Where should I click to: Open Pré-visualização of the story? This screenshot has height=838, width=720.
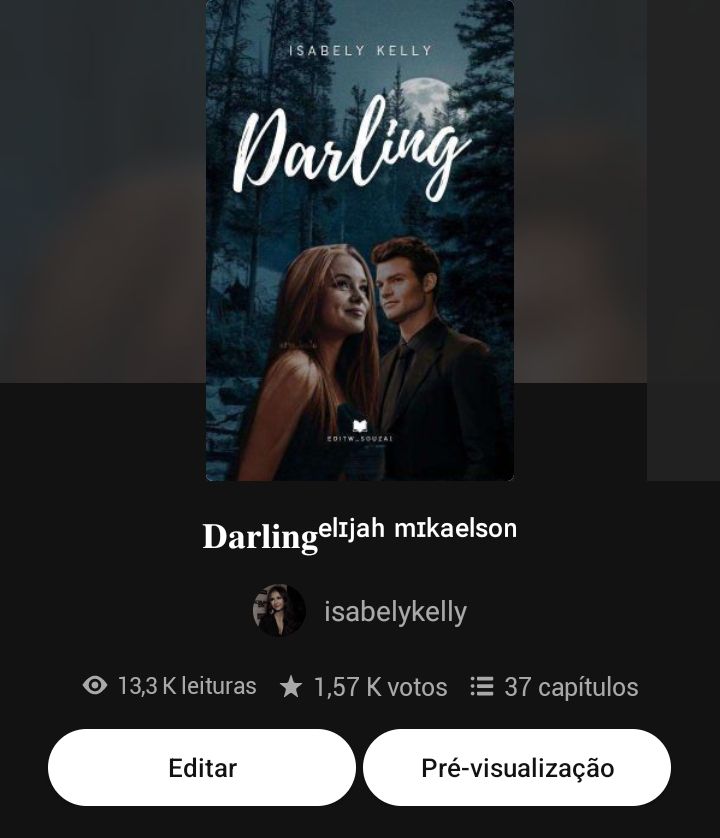pos(517,768)
